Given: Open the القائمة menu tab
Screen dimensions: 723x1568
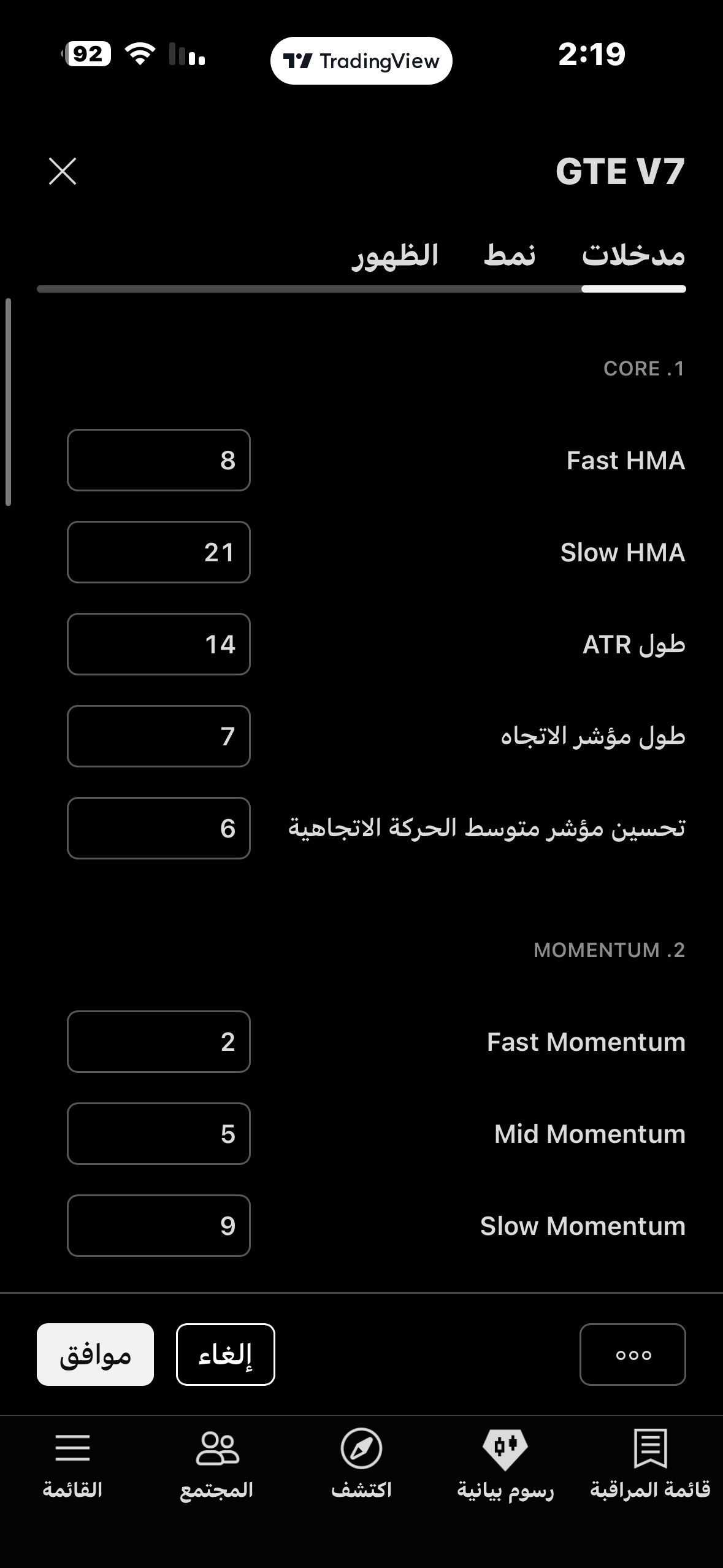Looking at the screenshot, I should coord(72,1464).
